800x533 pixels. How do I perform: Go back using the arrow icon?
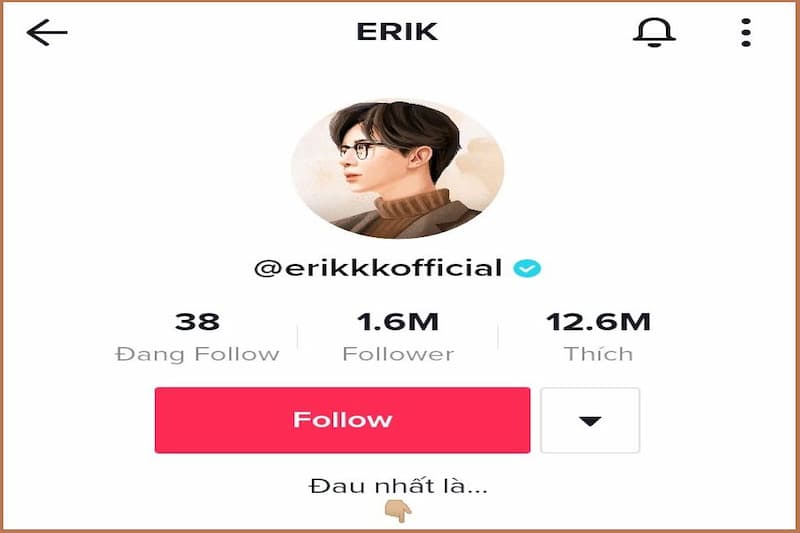[47, 33]
